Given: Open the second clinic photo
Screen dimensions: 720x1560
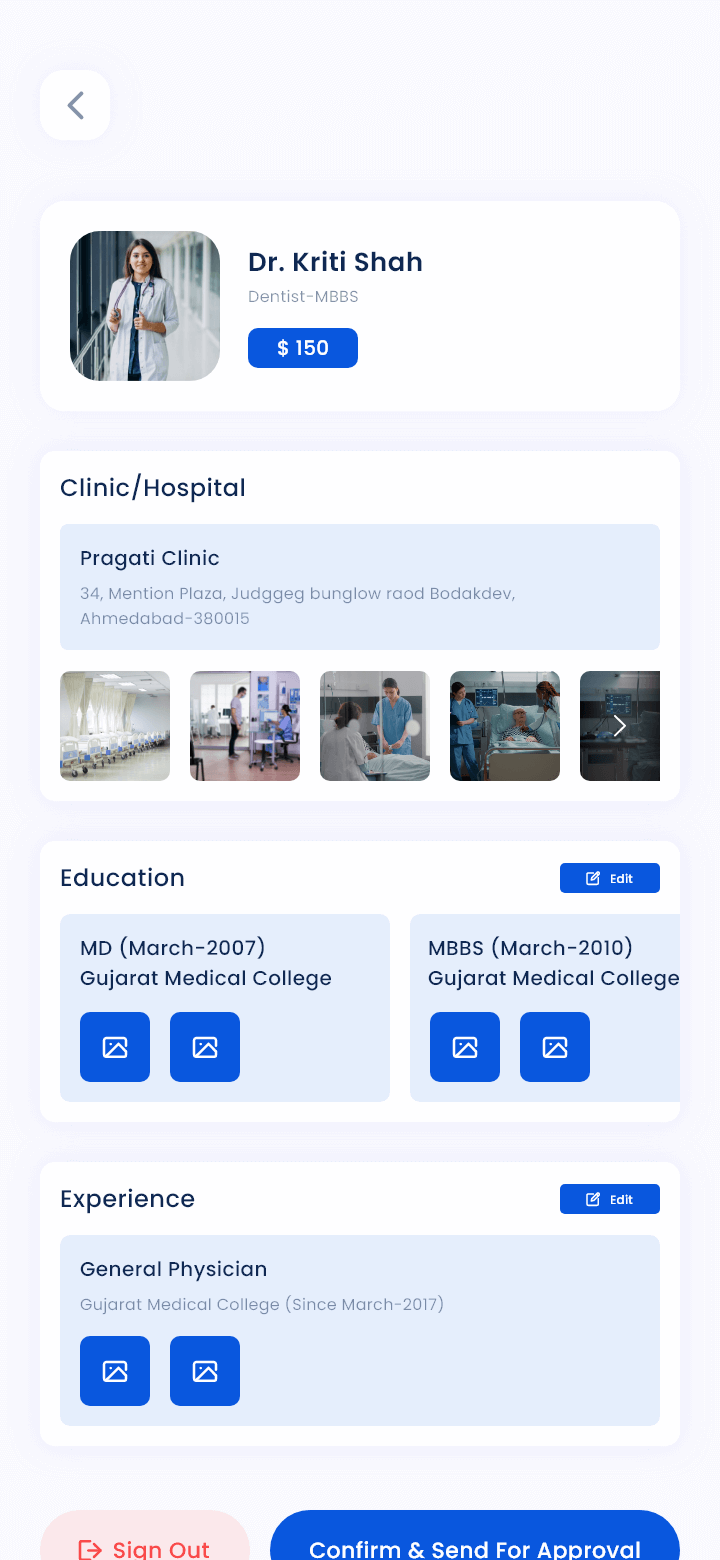Looking at the screenshot, I should [245, 726].
